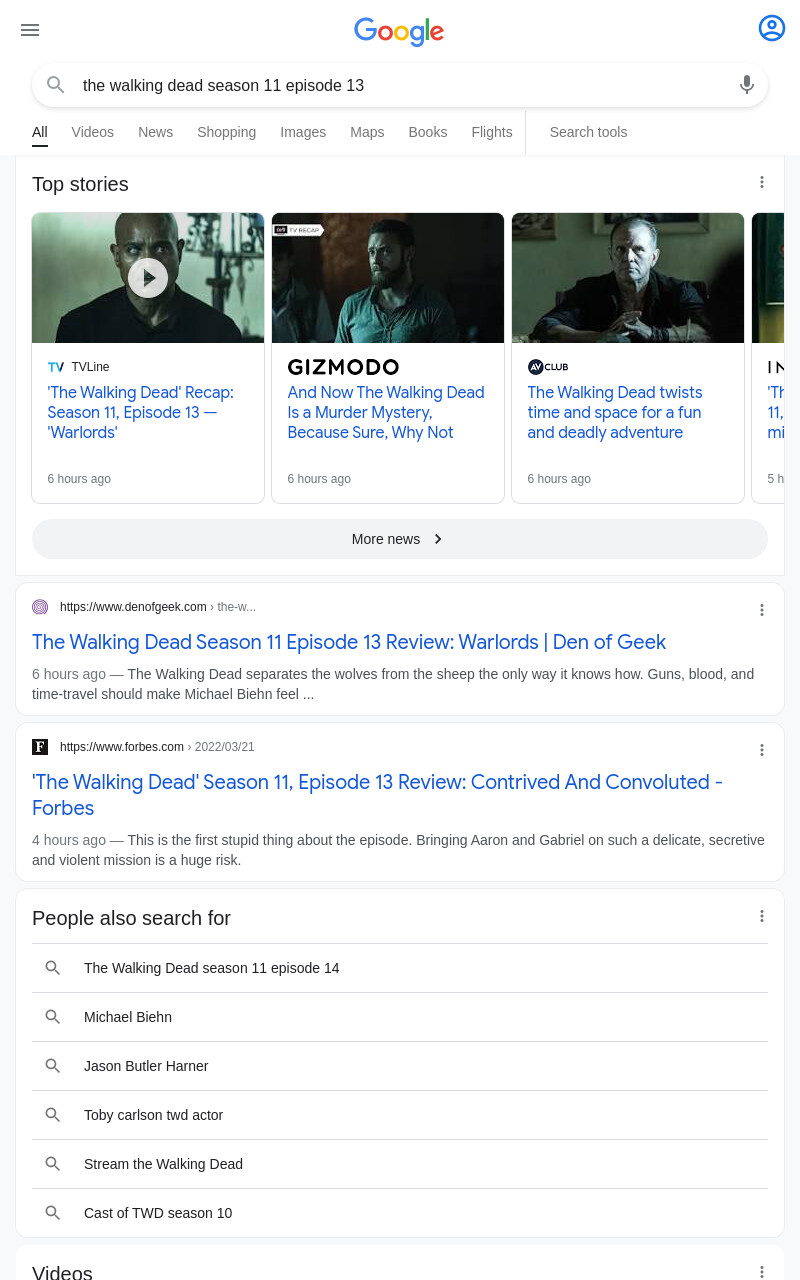Open more options for Forbes result
The height and width of the screenshot is (1280, 800).
761,750
